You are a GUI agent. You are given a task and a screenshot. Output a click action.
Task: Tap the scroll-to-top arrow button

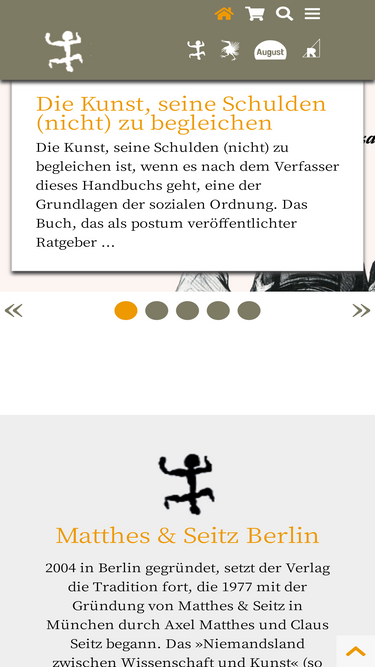tap(356, 651)
